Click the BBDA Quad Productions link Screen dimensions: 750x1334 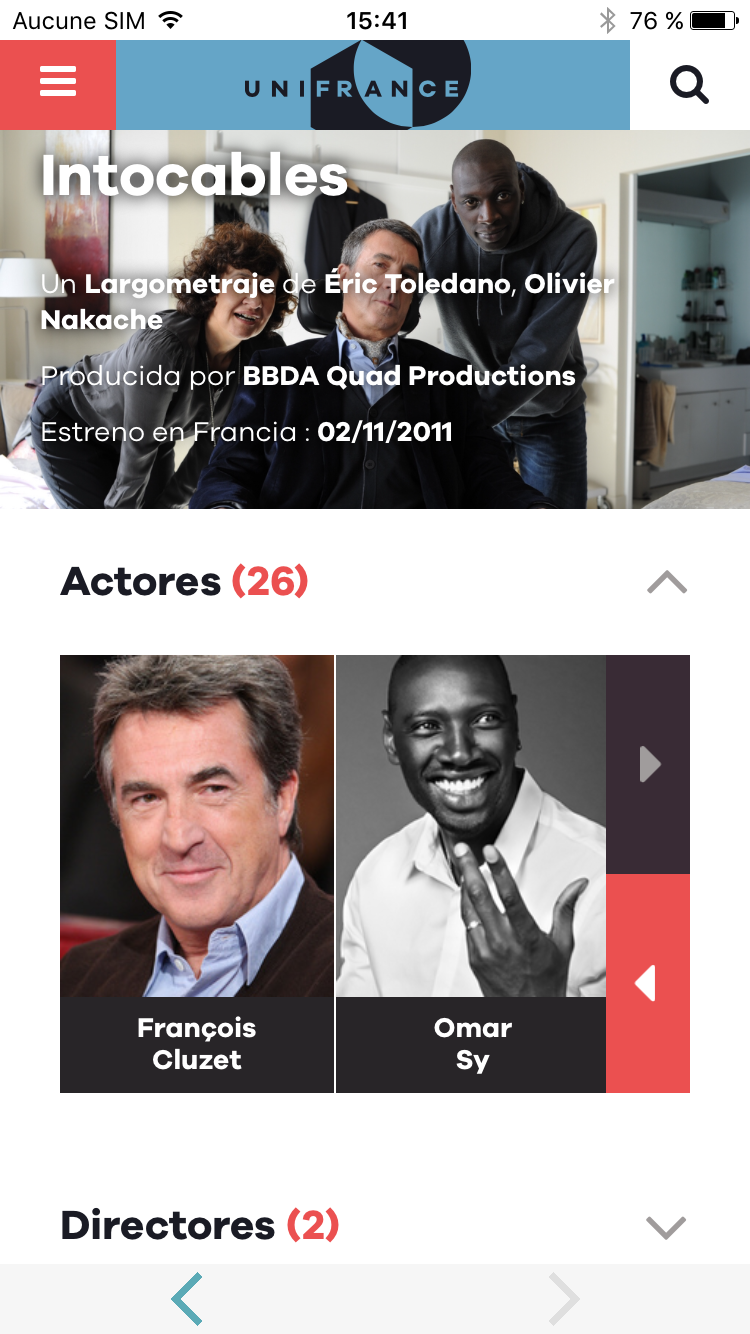pos(410,376)
